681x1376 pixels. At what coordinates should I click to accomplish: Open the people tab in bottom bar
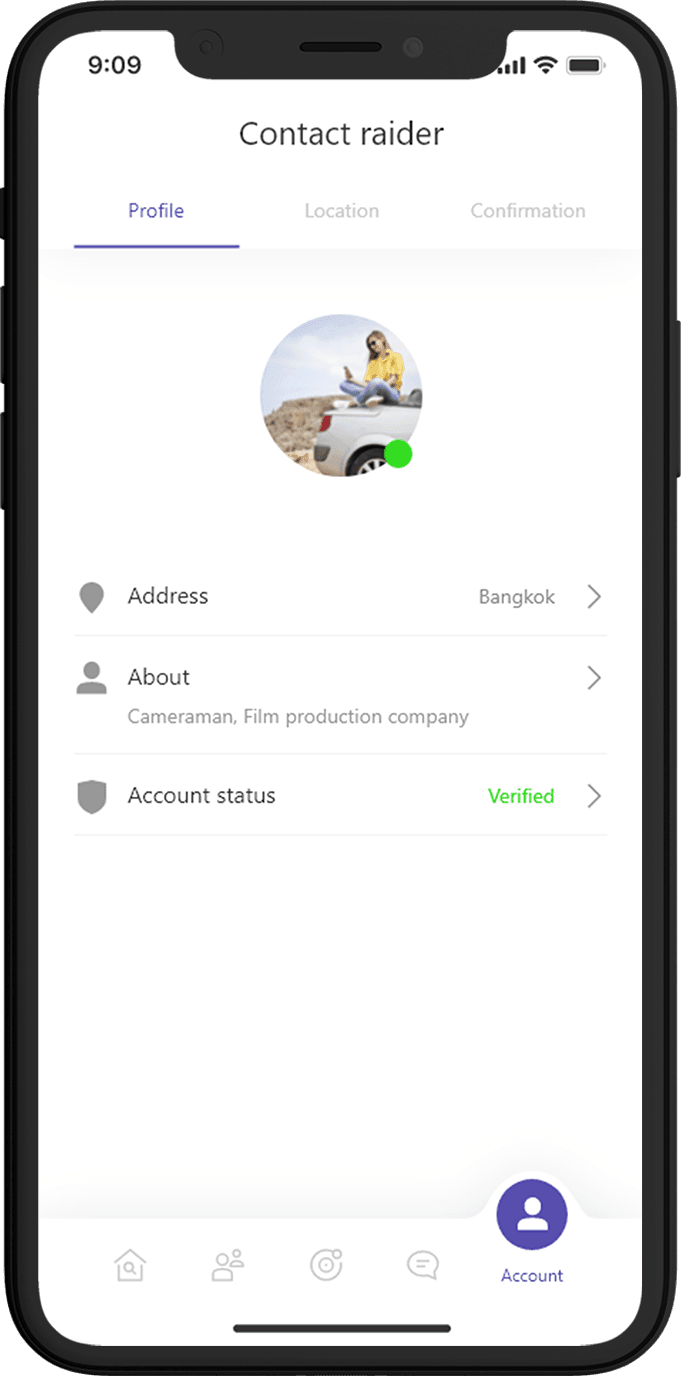(x=228, y=1265)
